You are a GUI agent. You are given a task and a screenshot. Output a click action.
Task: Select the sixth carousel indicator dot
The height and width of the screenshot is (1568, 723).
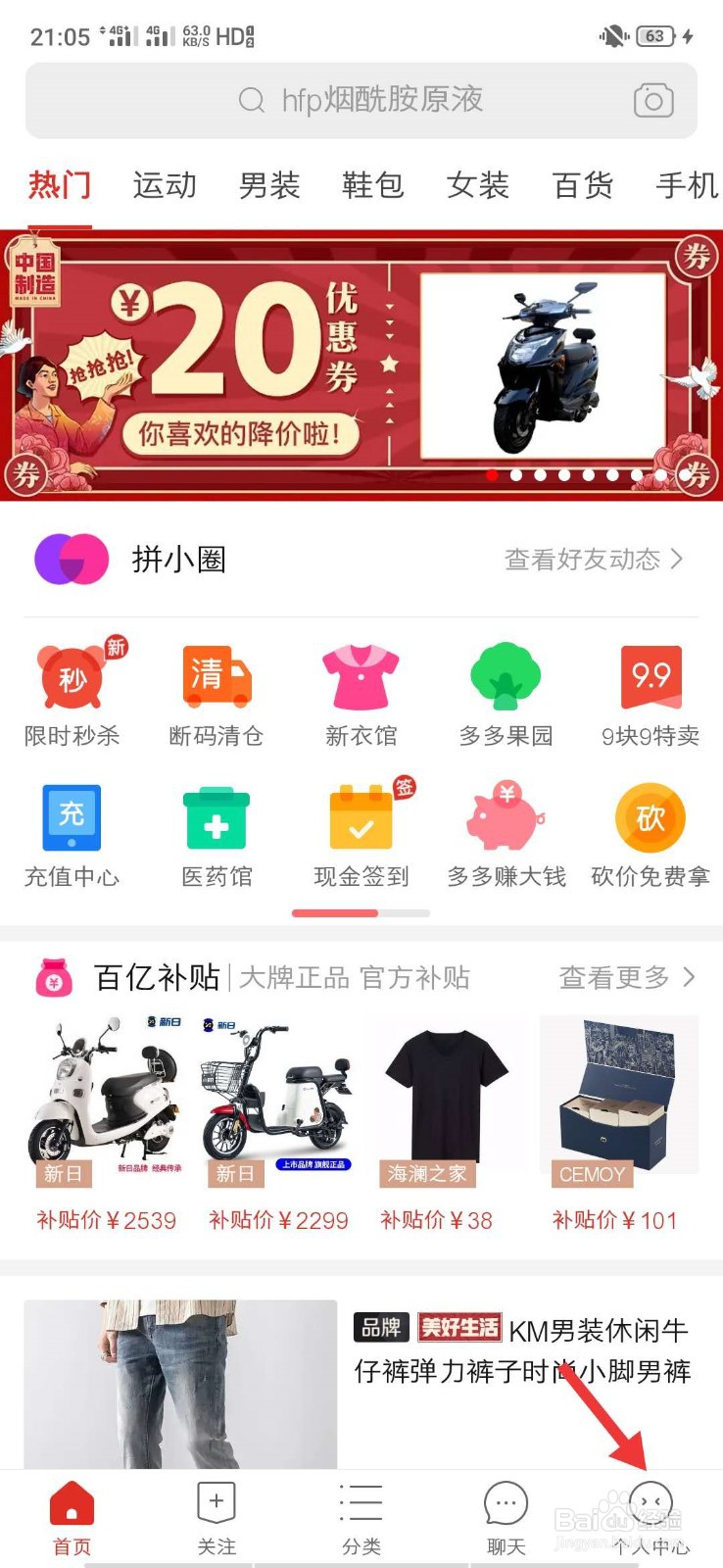click(x=614, y=476)
